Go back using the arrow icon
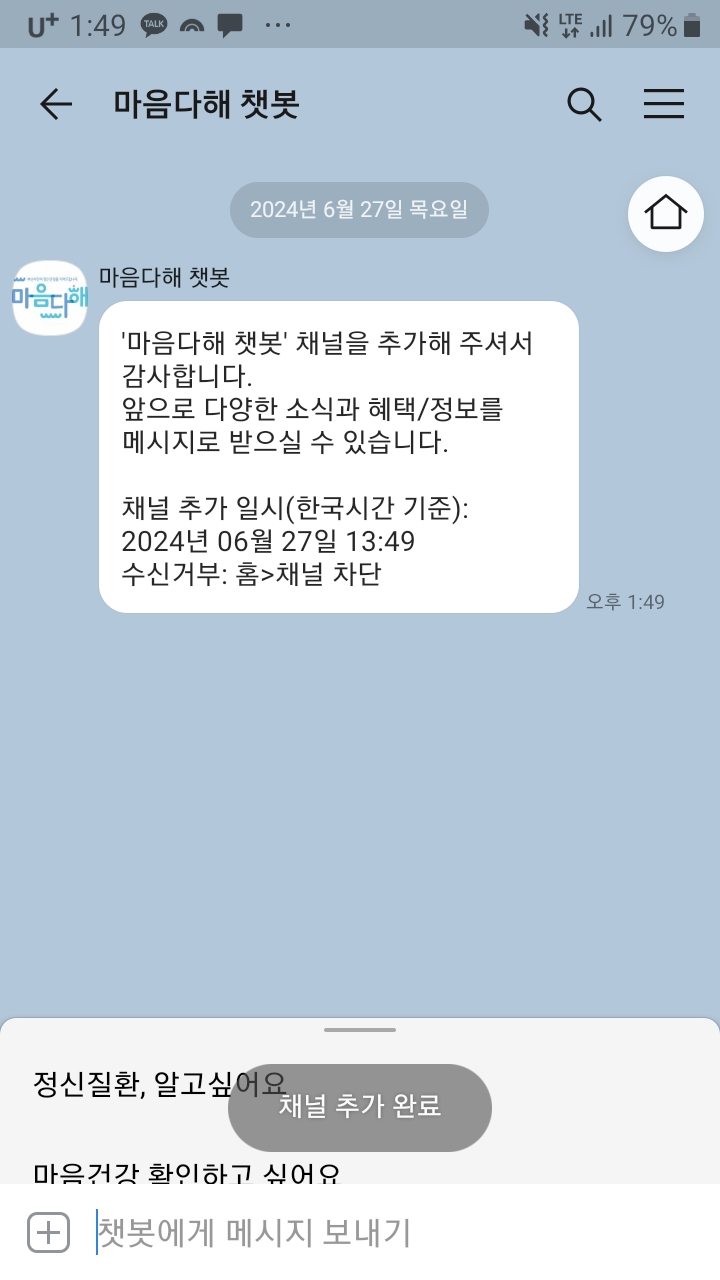This screenshot has width=720, height=1280. click(x=56, y=104)
